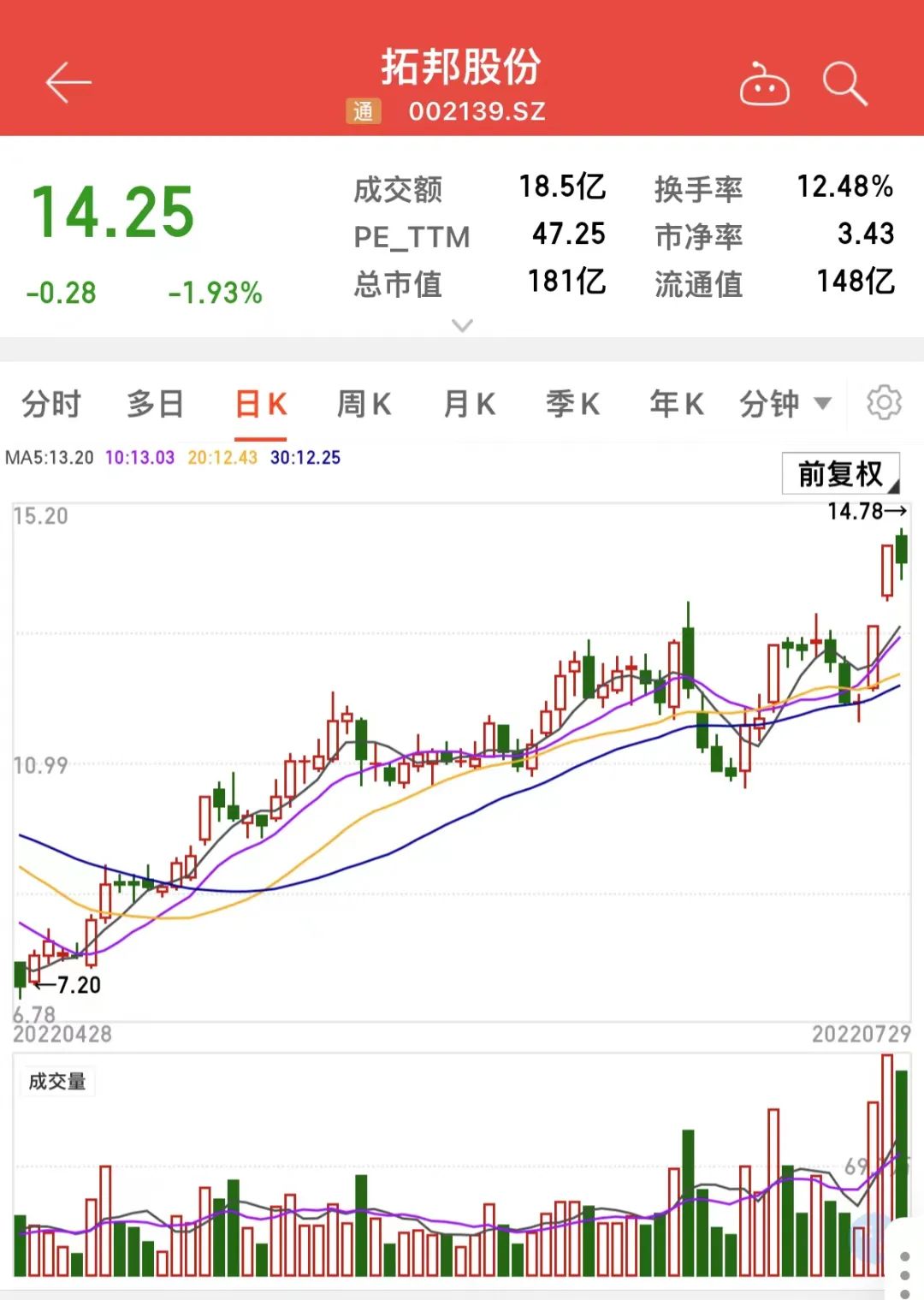
Task: Switch to the 多日 chart tab
Action: 155,403
